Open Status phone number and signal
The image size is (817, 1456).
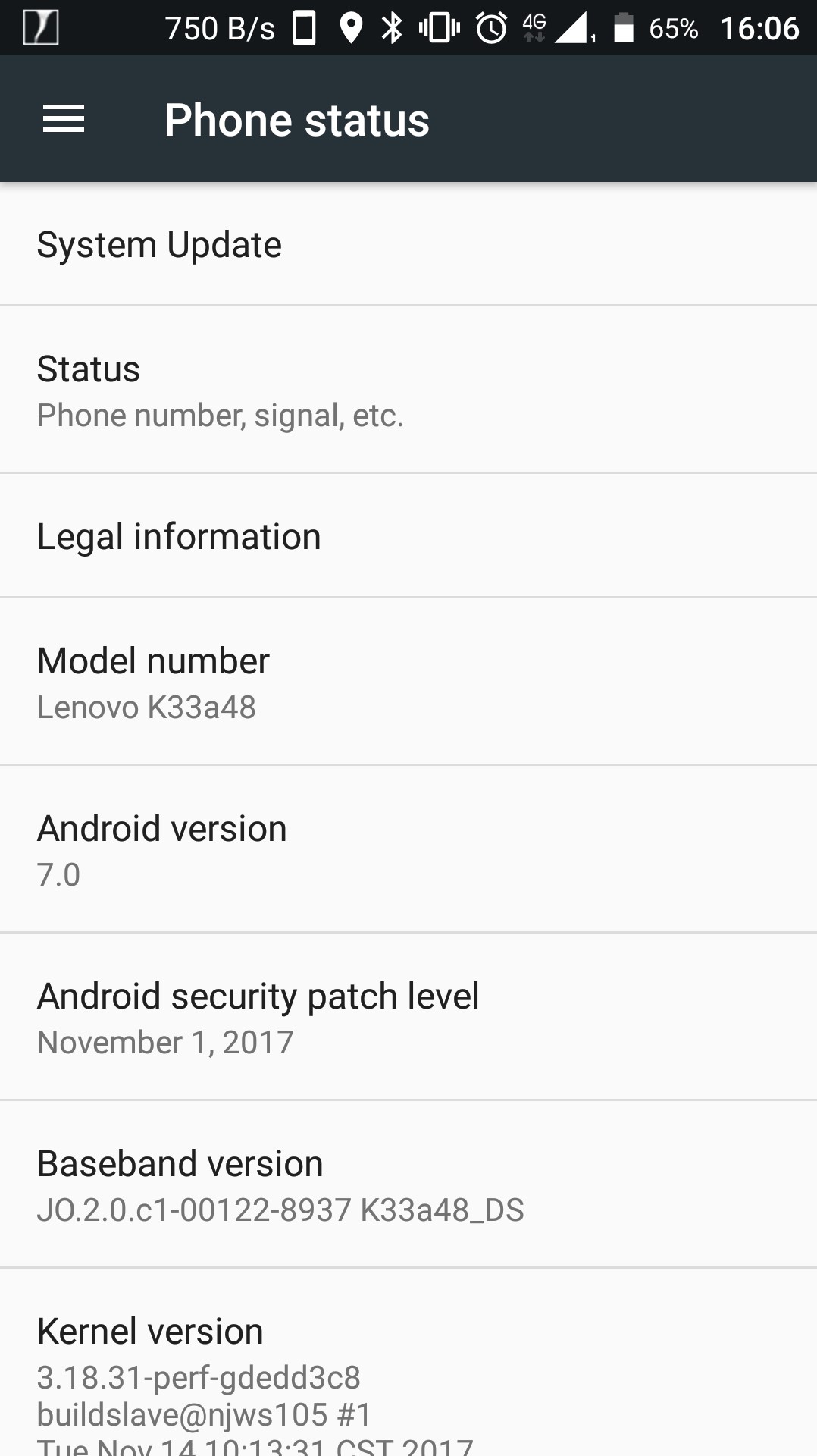(409, 391)
